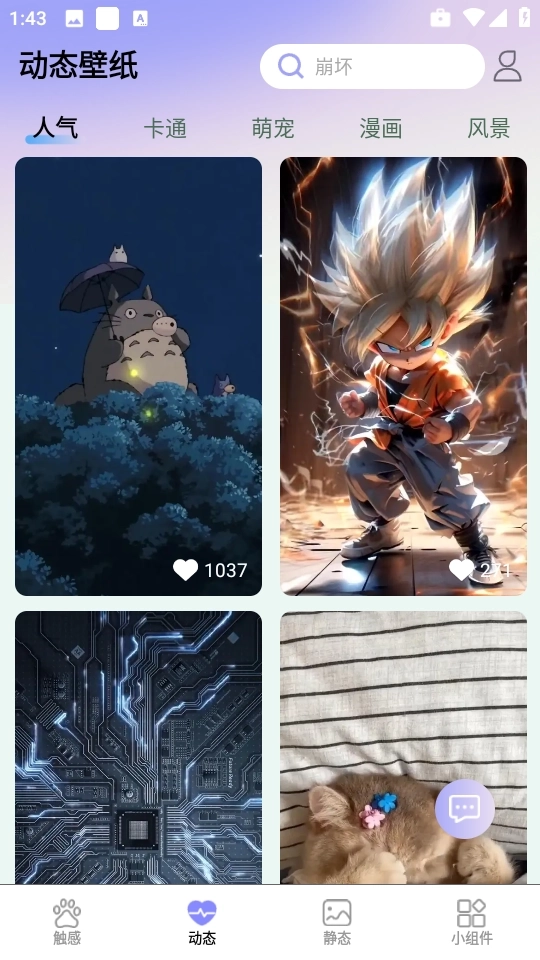Viewport: 540px width, 960px height.
Task: Open the user profile icon
Action: (x=508, y=66)
